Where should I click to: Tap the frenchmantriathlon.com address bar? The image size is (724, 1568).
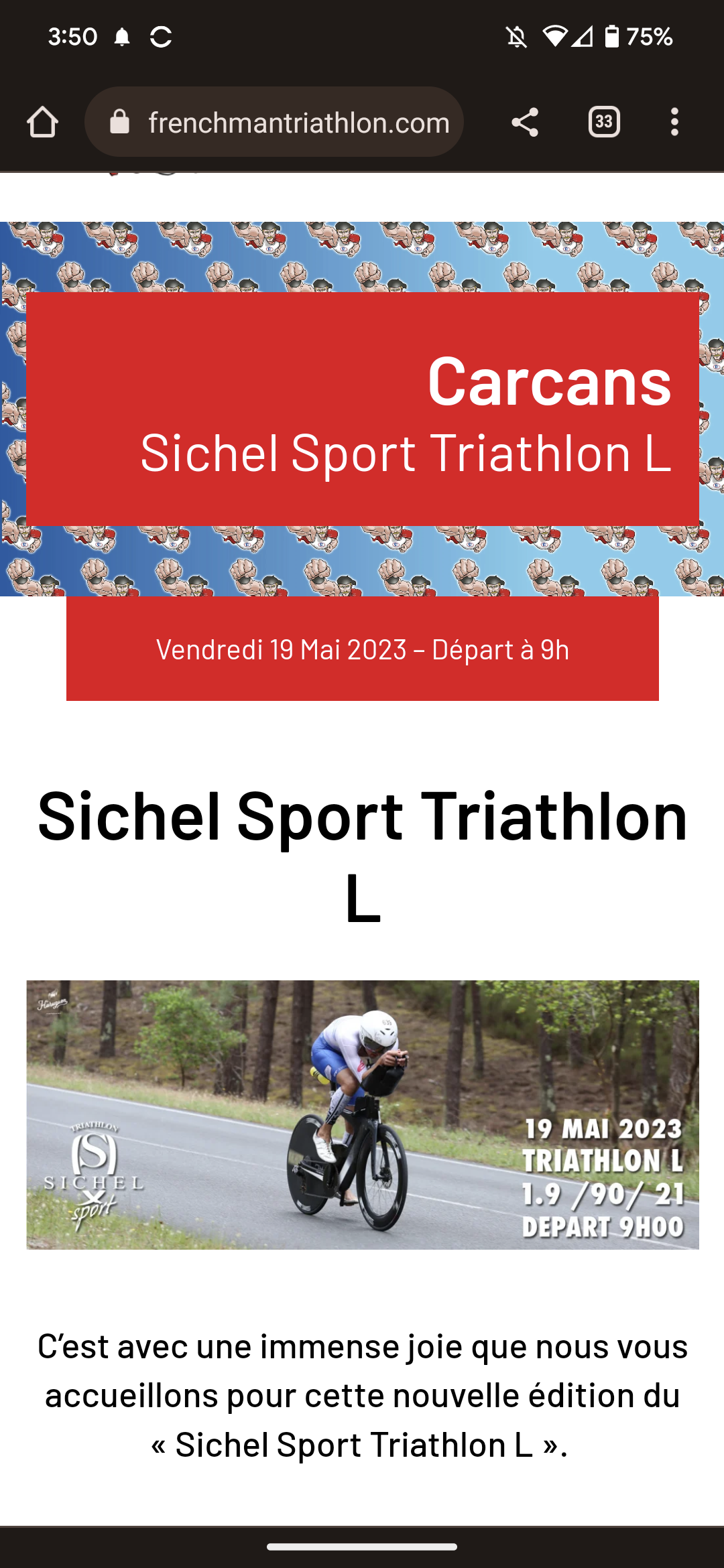point(274,122)
